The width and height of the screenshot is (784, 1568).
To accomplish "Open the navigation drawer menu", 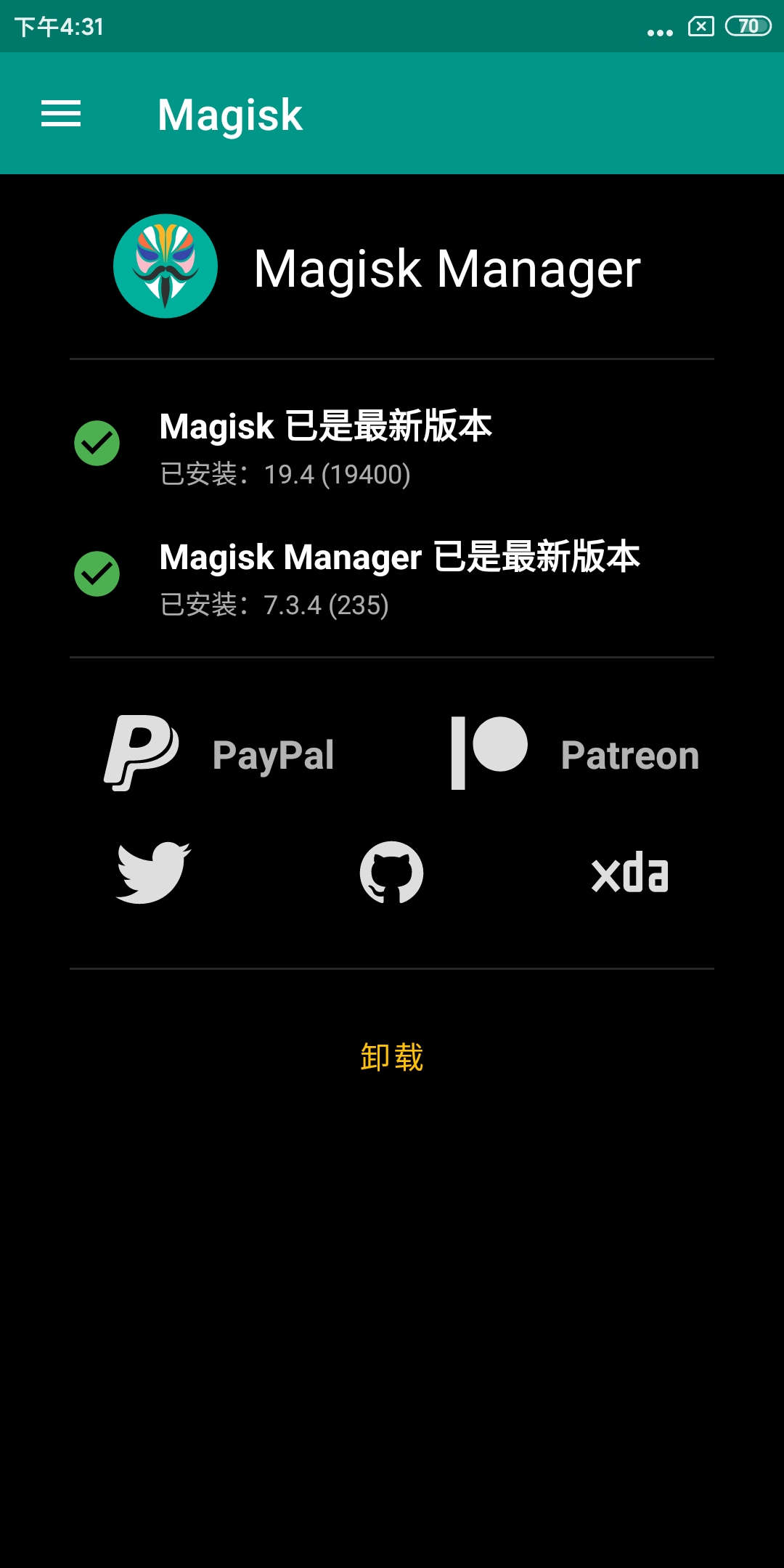I will pyautogui.click(x=61, y=114).
